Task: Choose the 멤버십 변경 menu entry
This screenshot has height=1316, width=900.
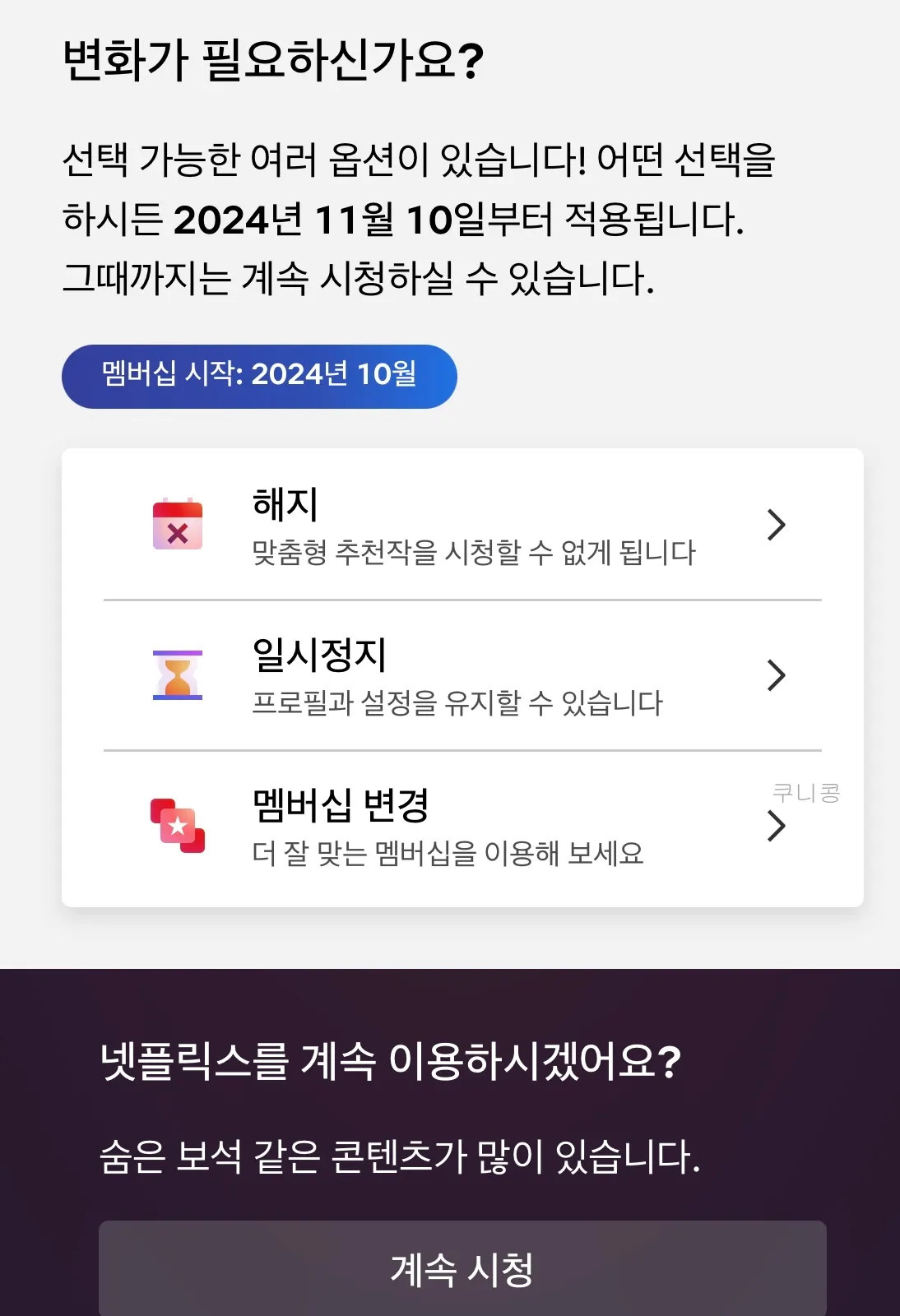Action: pos(452,825)
